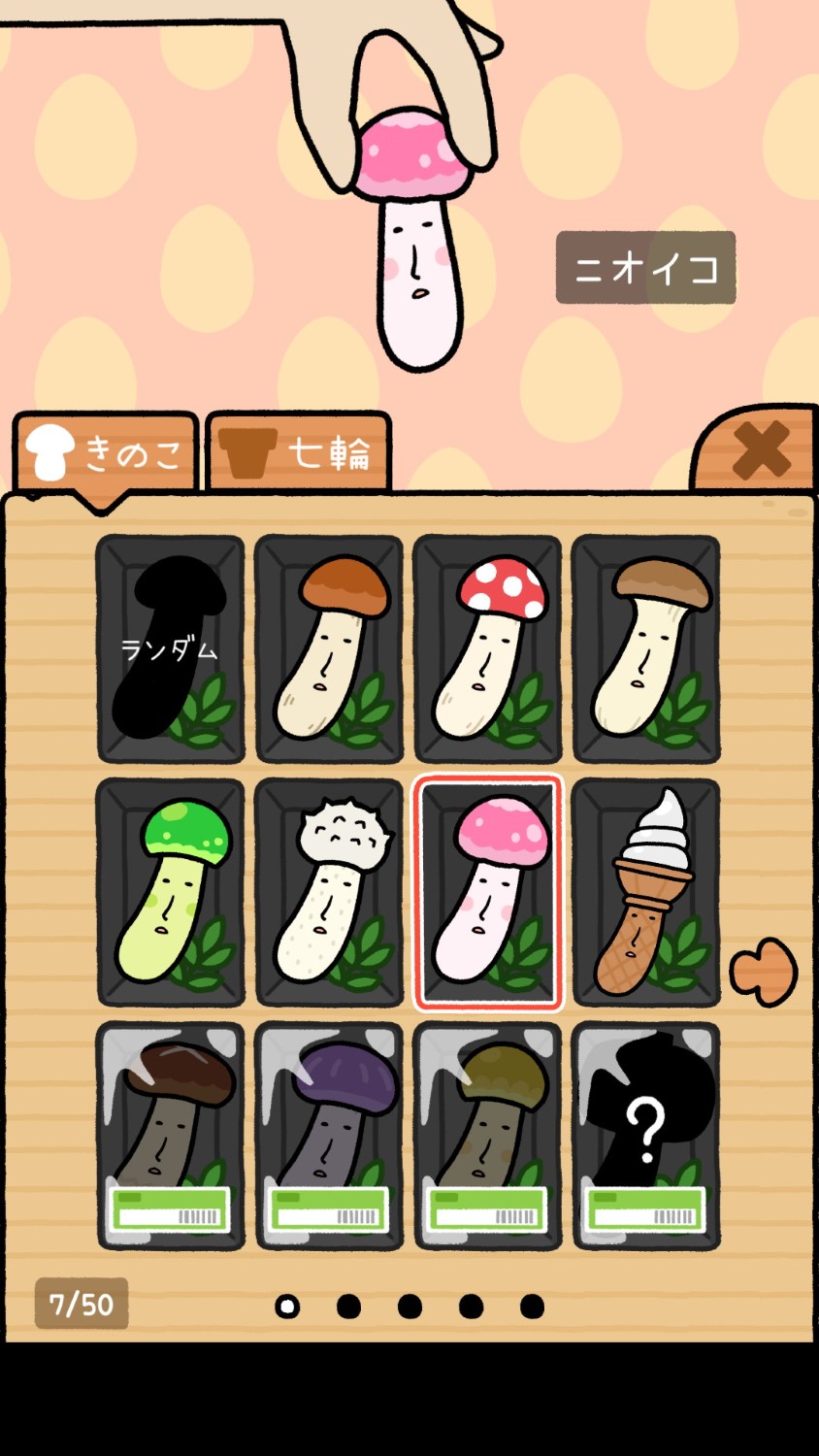
Task: Open the packaged purple mushroom
Action: click(329, 1136)
